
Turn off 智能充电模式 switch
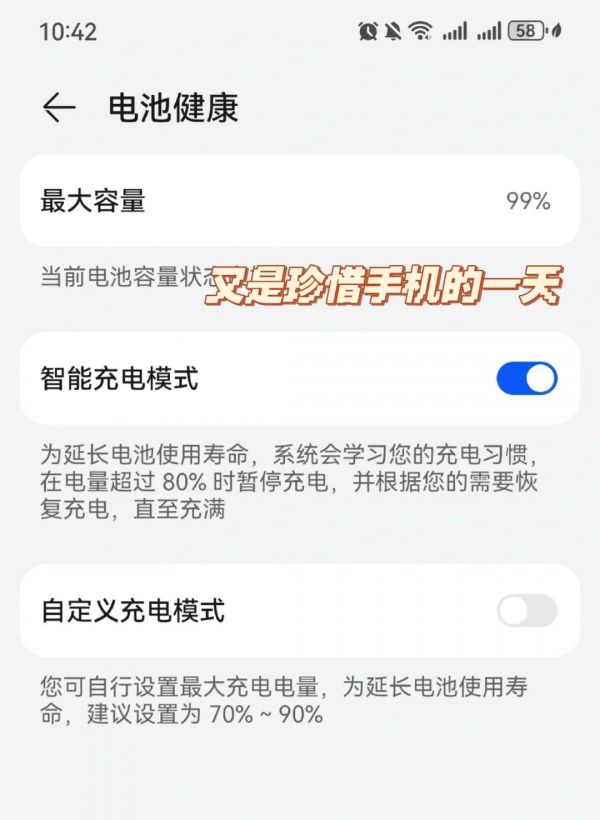tap(526, 379)
